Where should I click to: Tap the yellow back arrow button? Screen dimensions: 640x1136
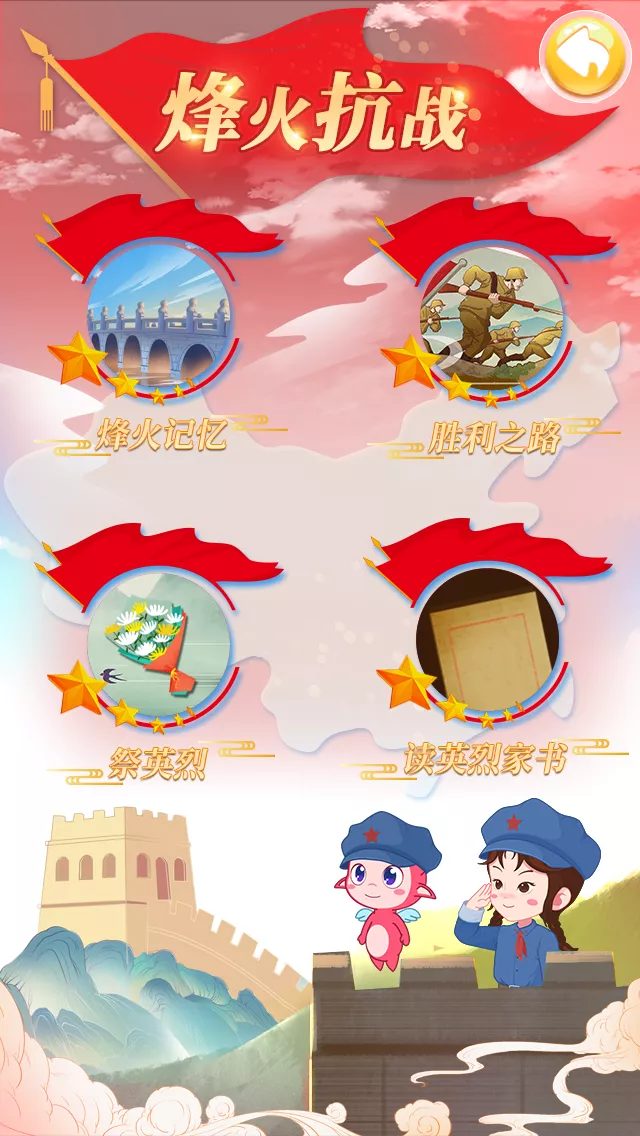pyautogui.click(x=585, y=56)
